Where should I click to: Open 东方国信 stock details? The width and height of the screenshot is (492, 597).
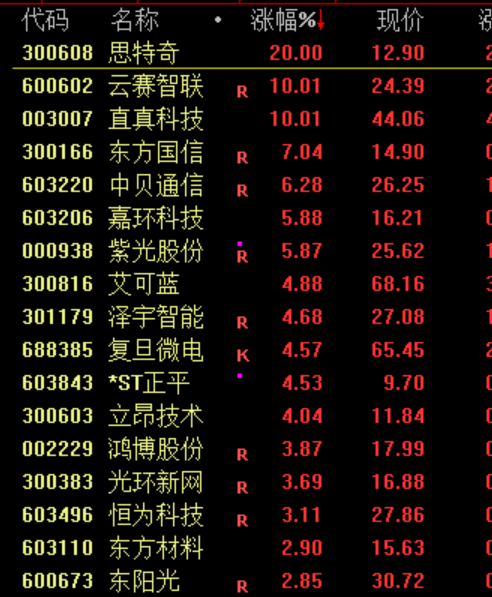point(252,152)
